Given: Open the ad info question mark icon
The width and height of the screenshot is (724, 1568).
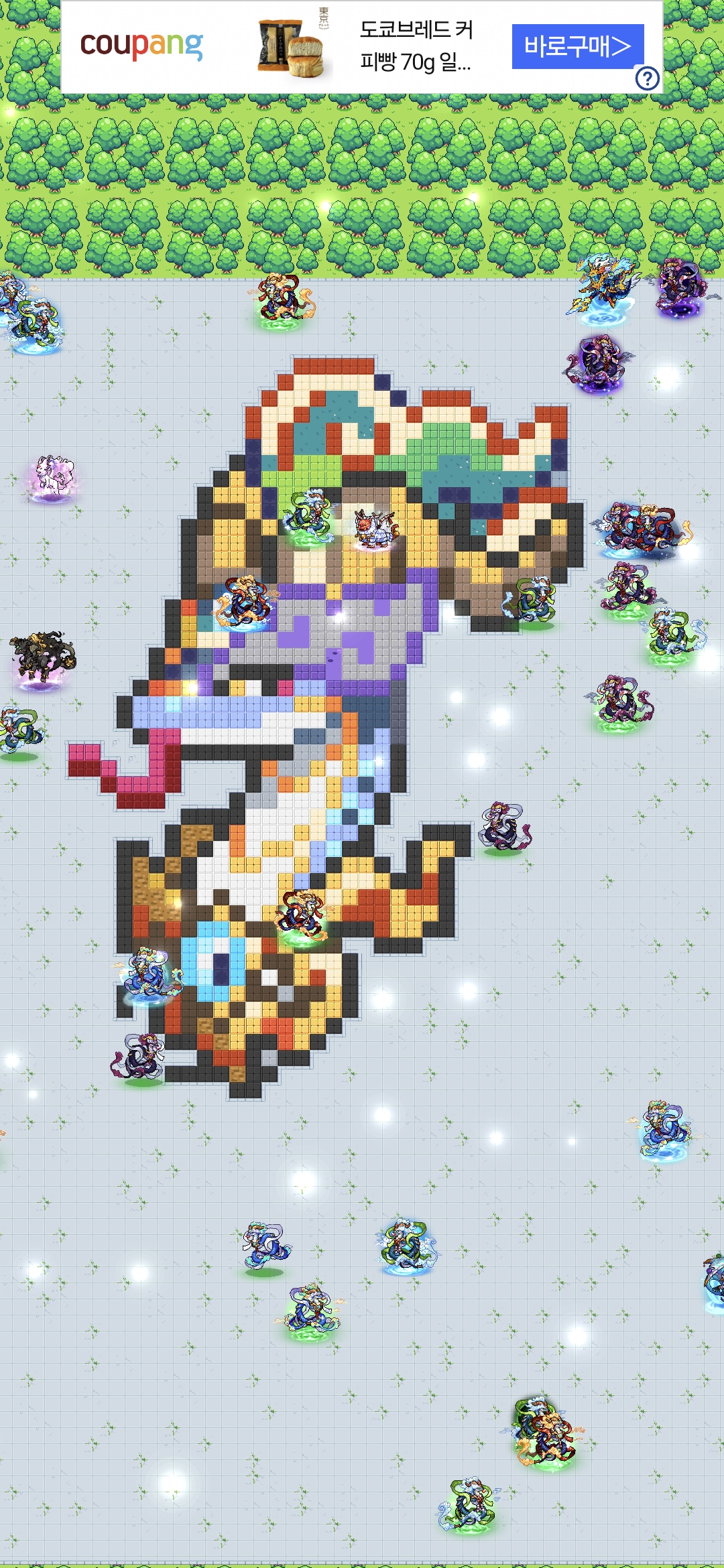Looking at the screenshot, I should point(647,79).
